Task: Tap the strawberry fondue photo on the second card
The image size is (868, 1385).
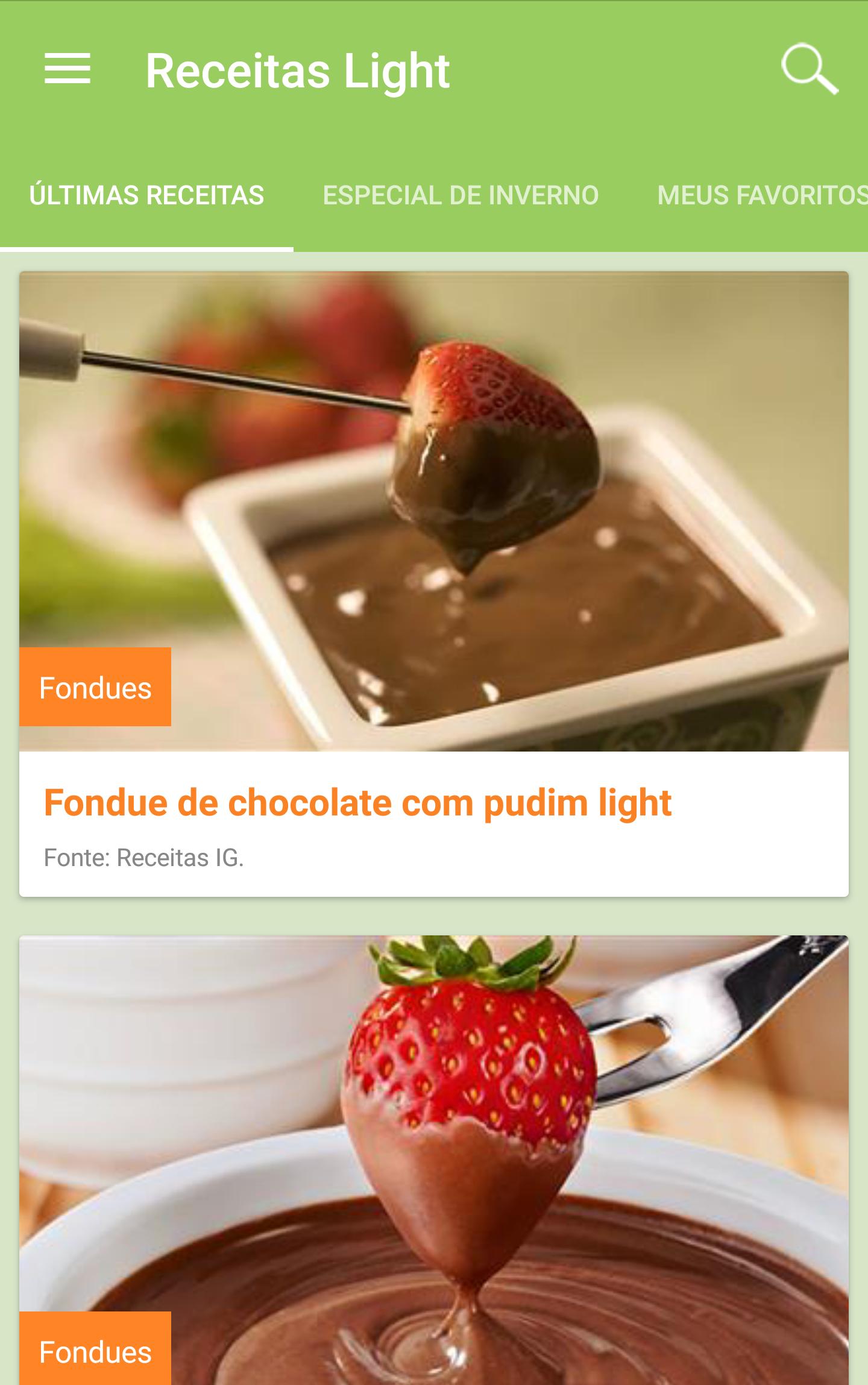Action: 434,1145
